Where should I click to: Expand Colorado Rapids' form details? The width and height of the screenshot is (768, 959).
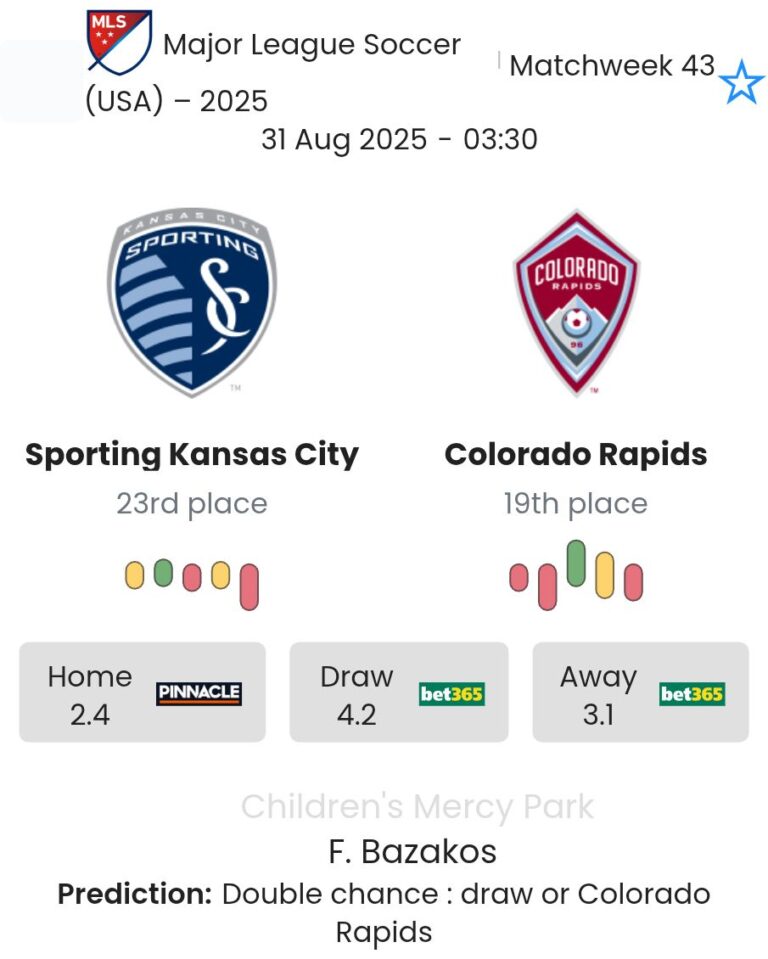pos(577,577)
